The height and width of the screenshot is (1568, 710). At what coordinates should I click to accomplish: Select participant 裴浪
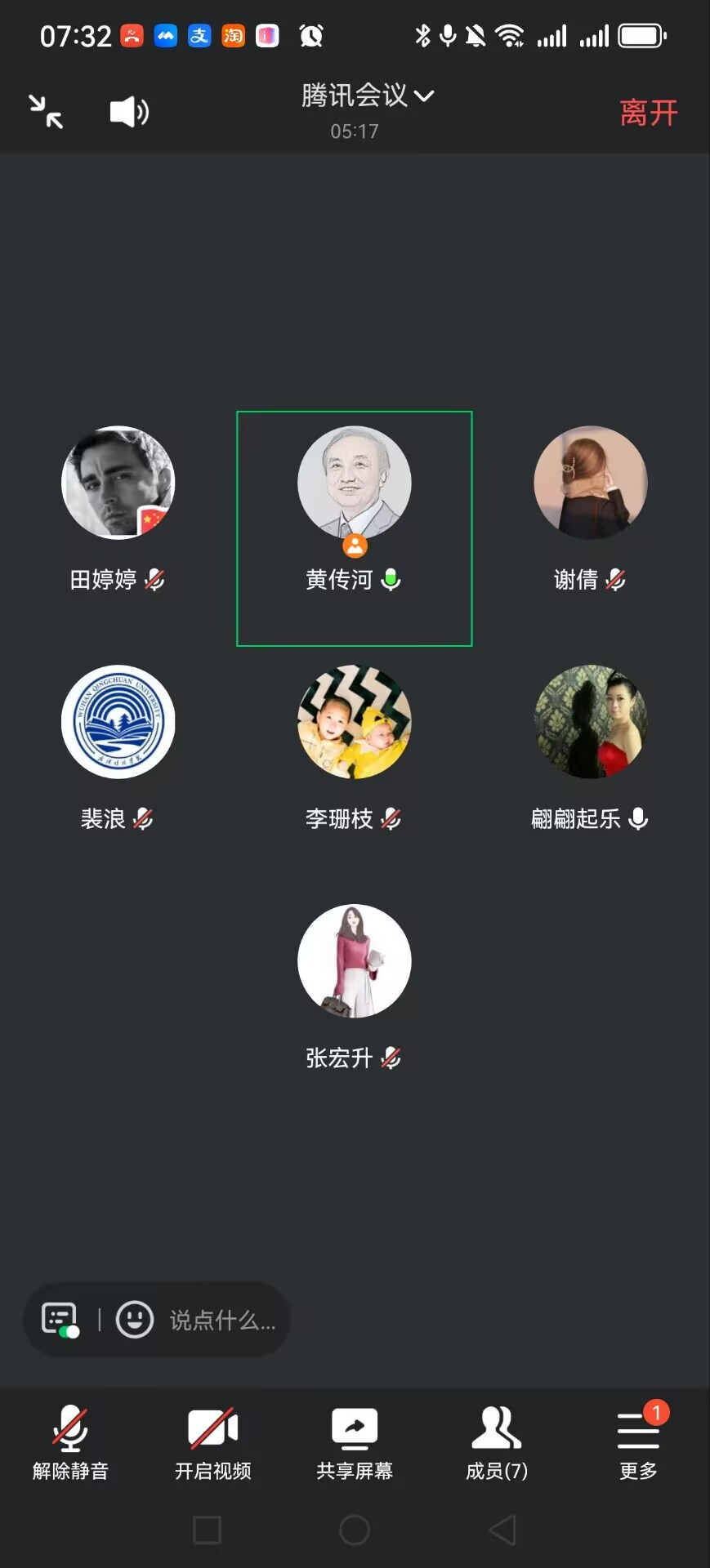point(118,722)
